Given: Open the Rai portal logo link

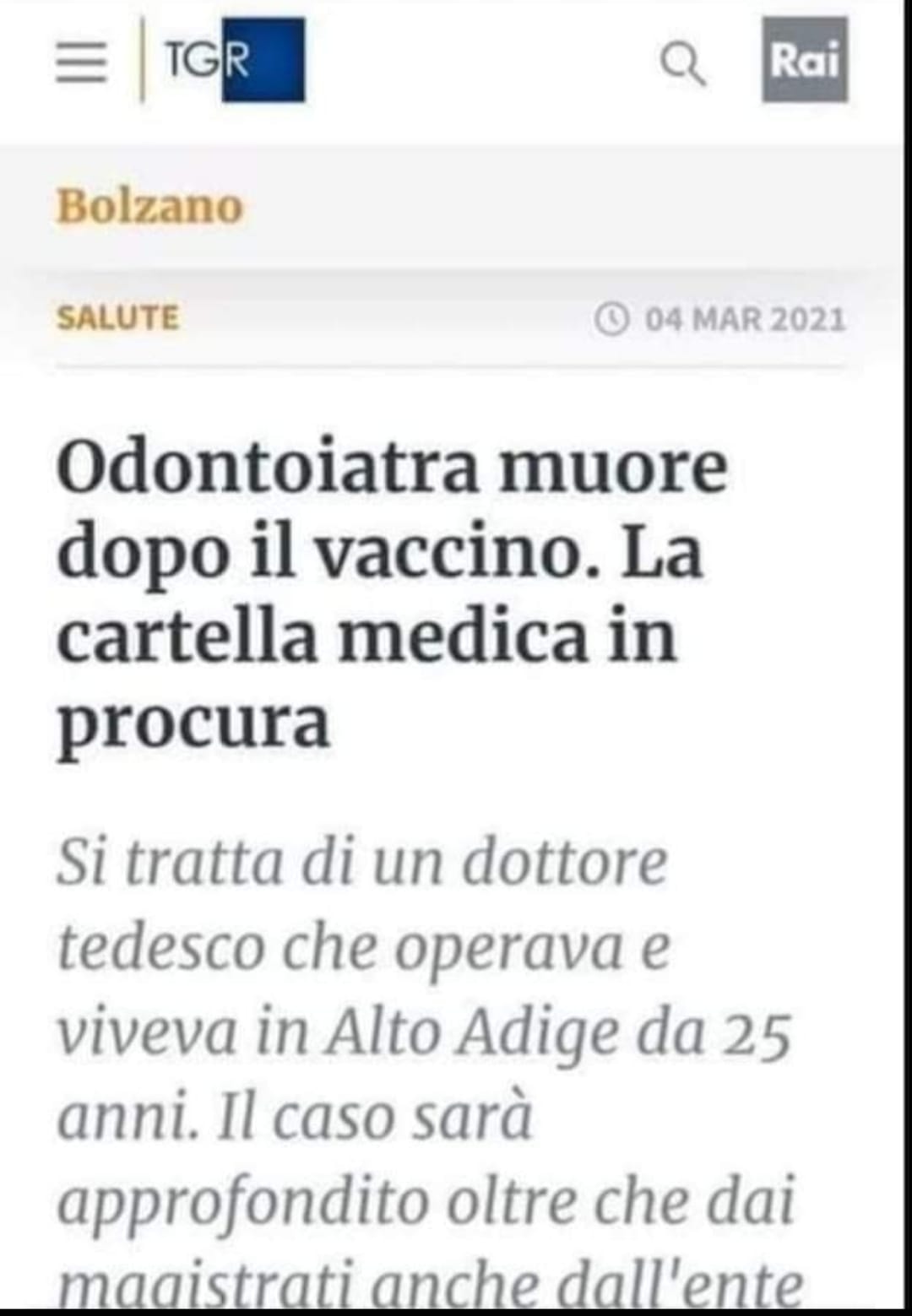Looking at the screenshot, I should pos(805,60).
